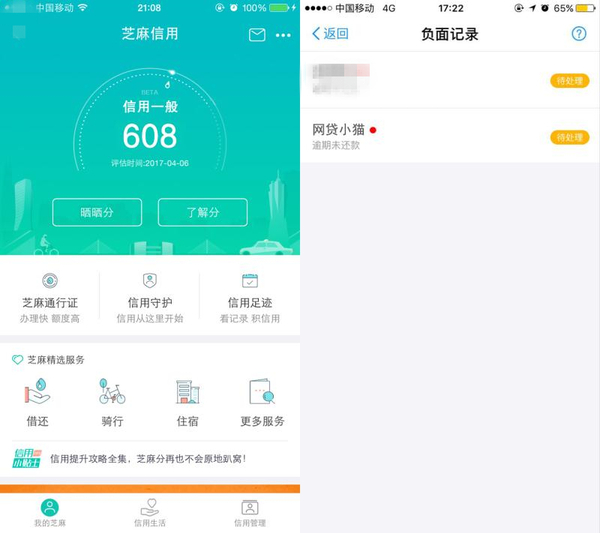Open the 网贷小猫 negative record

coord(420,136)
